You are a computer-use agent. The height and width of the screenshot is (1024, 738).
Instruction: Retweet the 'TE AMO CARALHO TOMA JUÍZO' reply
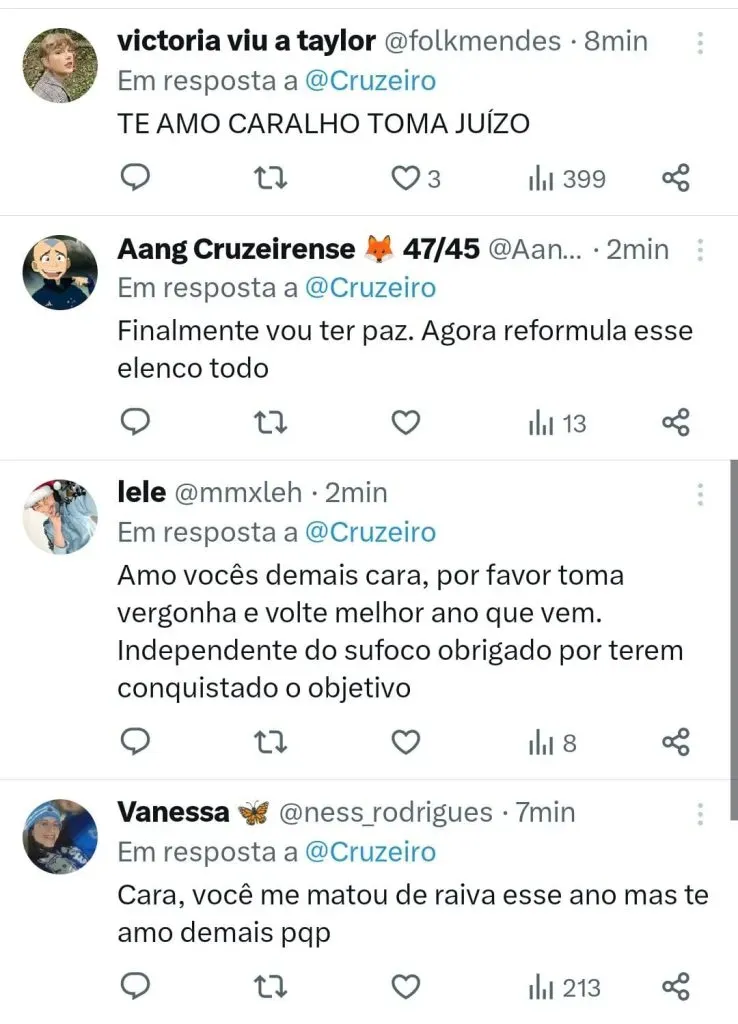coord(270,179)
